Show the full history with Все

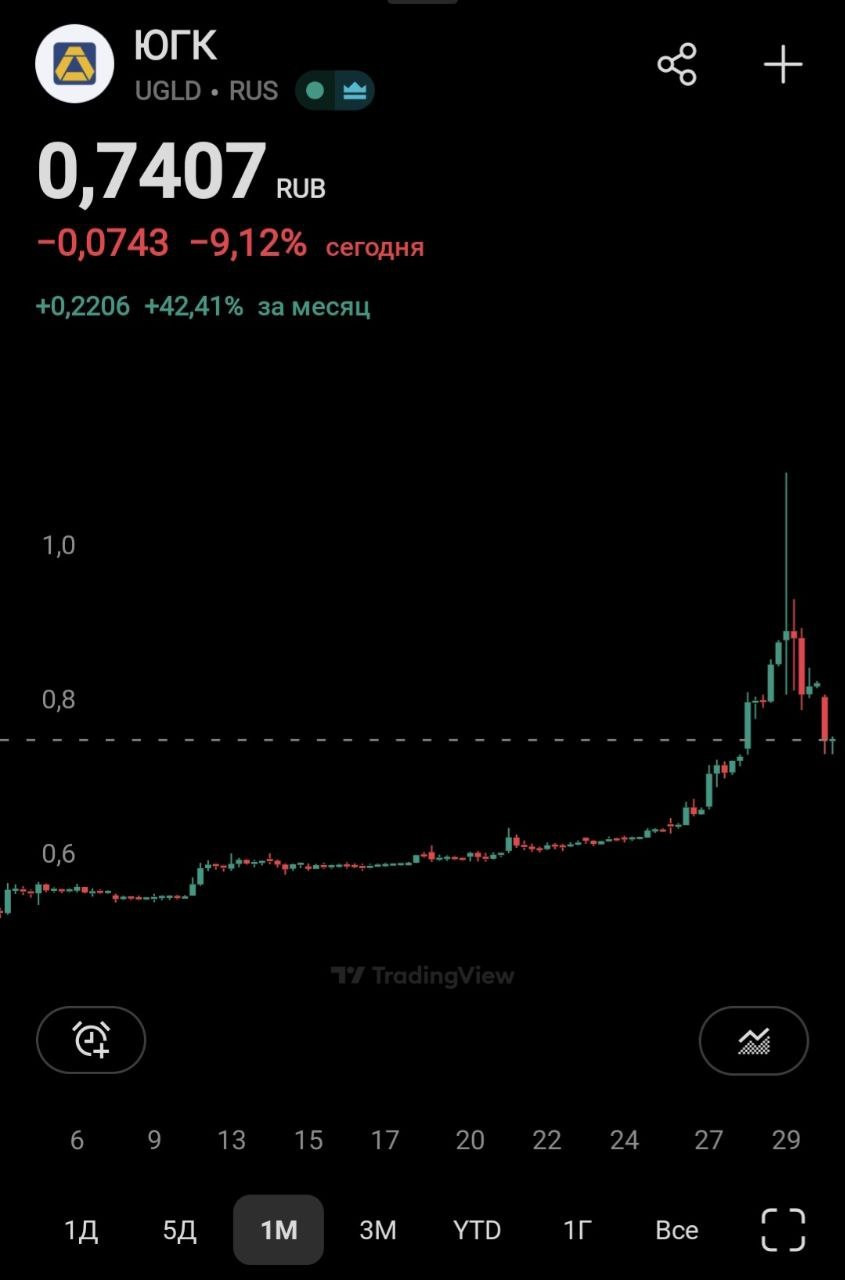pyautogui.click(x=677, y=1230)
